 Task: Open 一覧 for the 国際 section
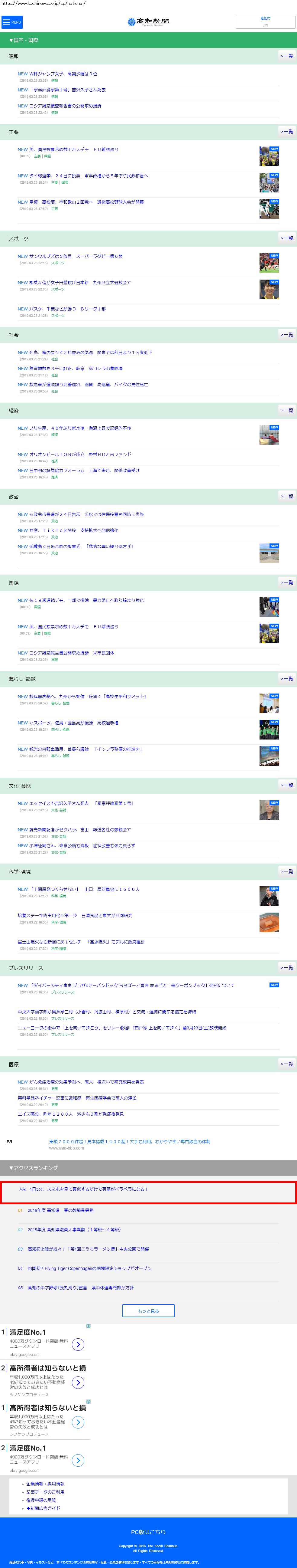286,582
